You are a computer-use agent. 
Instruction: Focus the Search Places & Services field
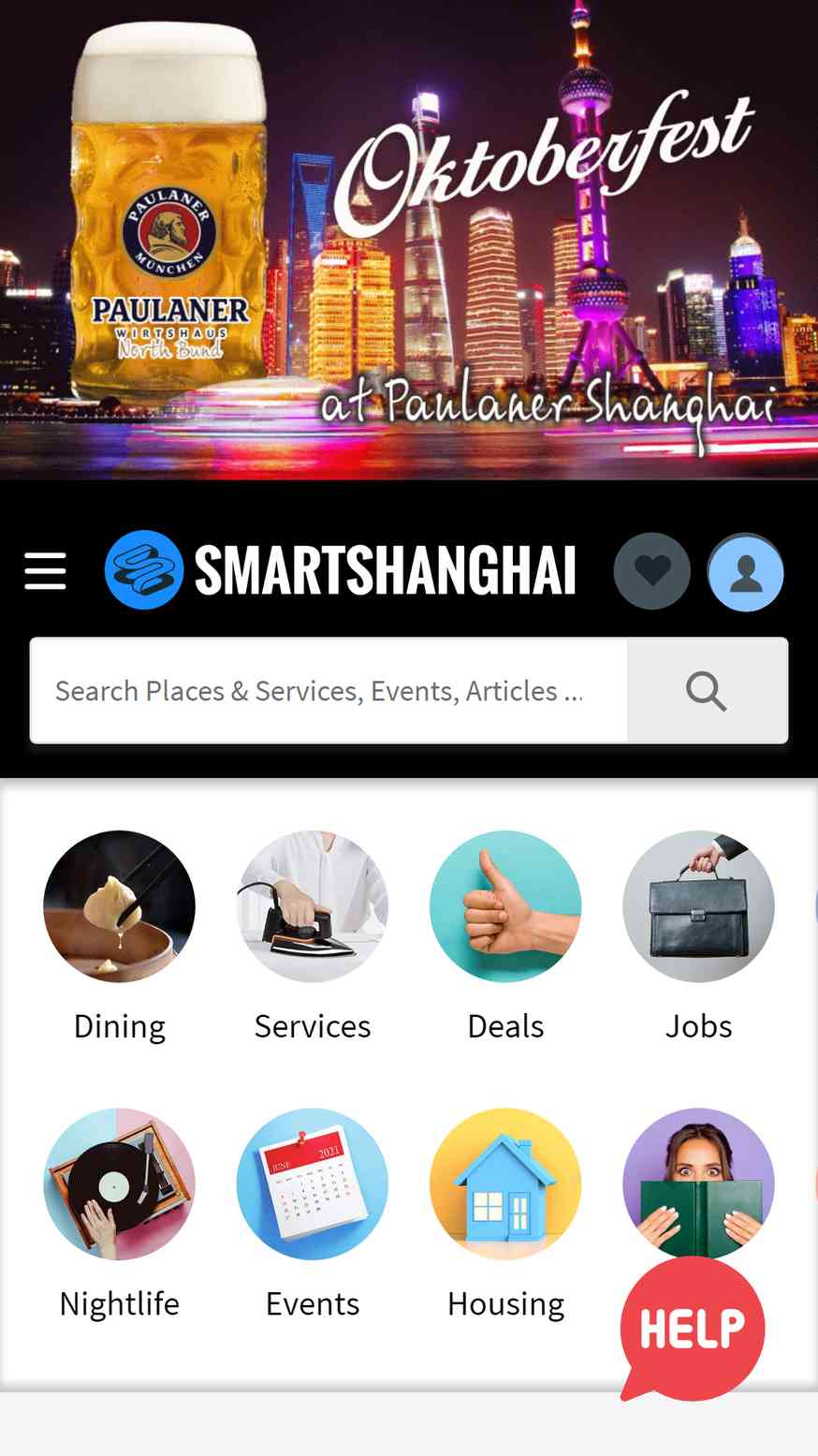(329, 691)
